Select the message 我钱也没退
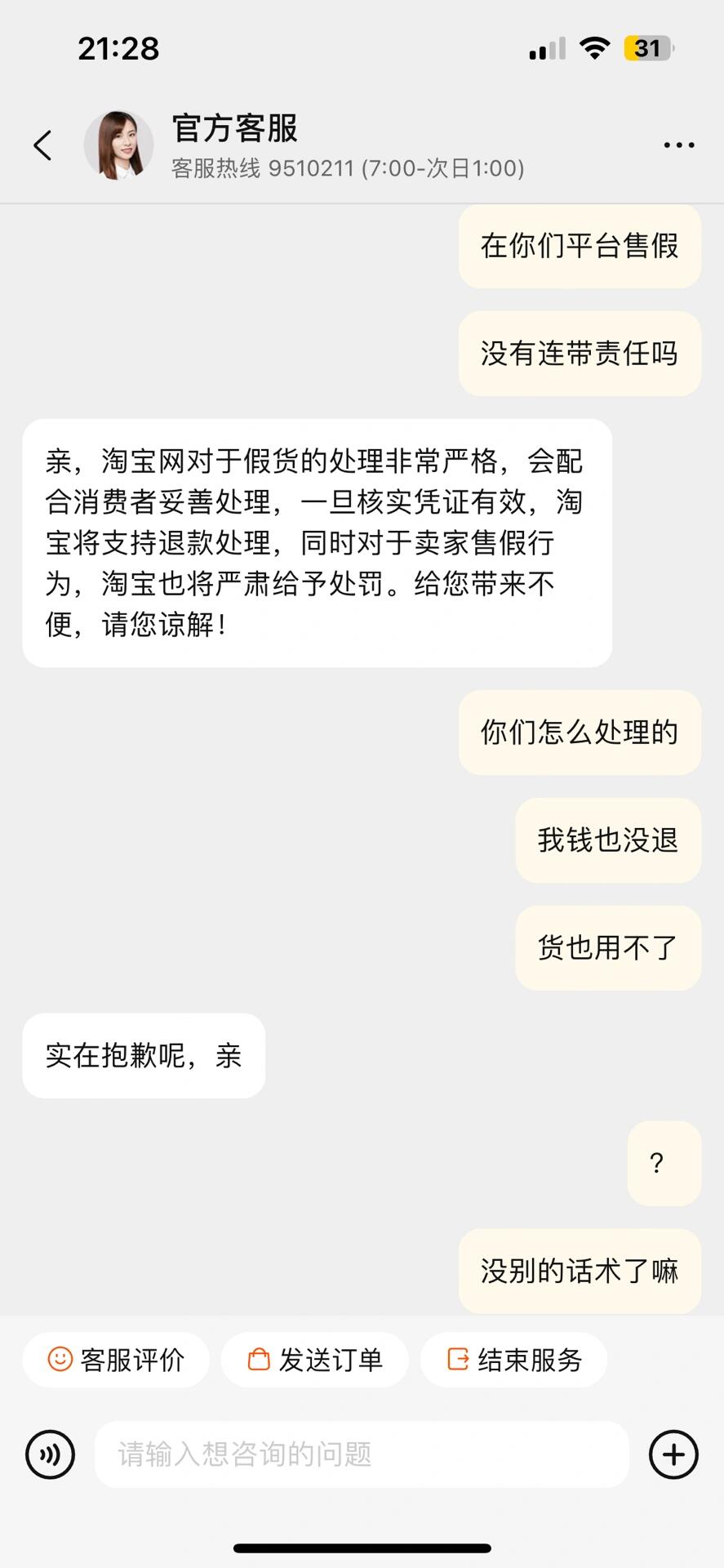Viewport: 724px width, 1568px height. point(607,841)
